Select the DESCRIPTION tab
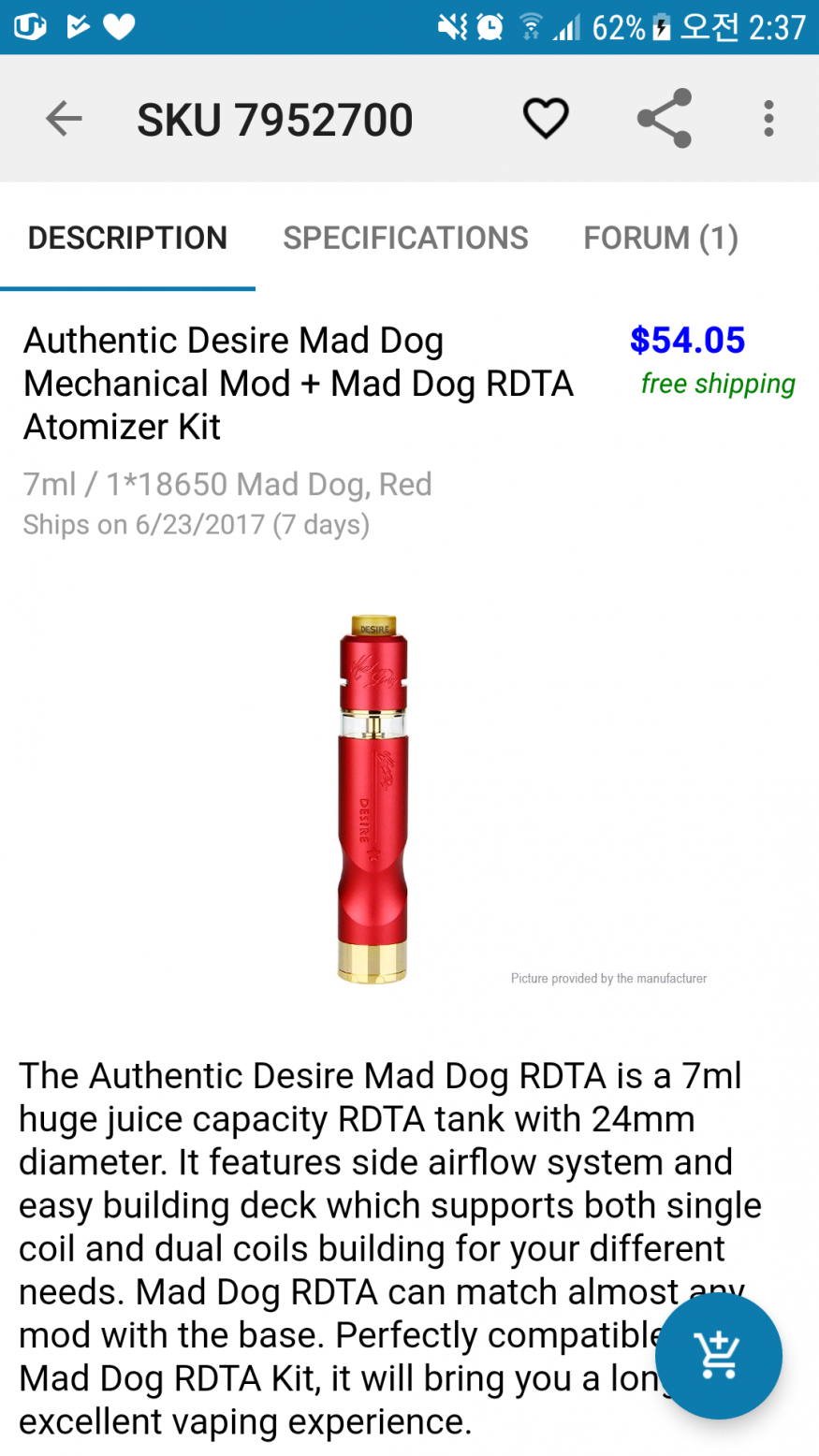 click(127, 238)
